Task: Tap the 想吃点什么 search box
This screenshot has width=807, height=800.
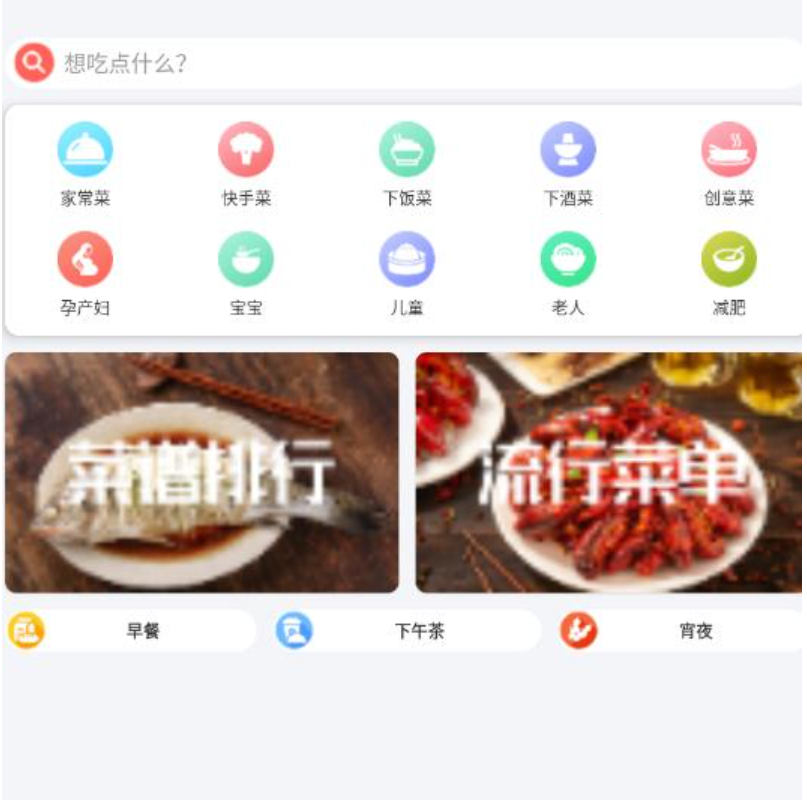Action: pos(400,64)
